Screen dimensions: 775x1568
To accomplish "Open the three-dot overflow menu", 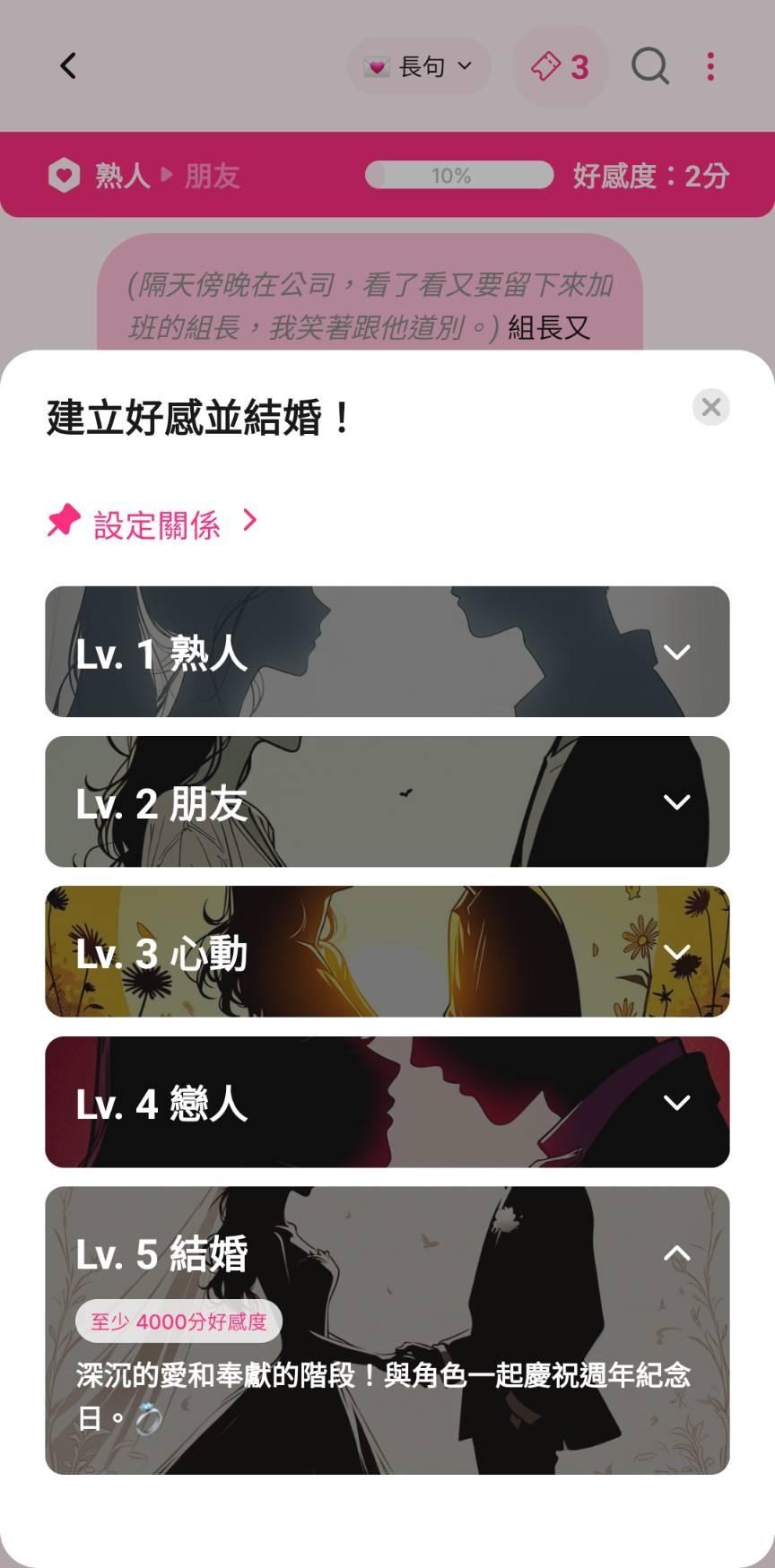I will 710,66.
